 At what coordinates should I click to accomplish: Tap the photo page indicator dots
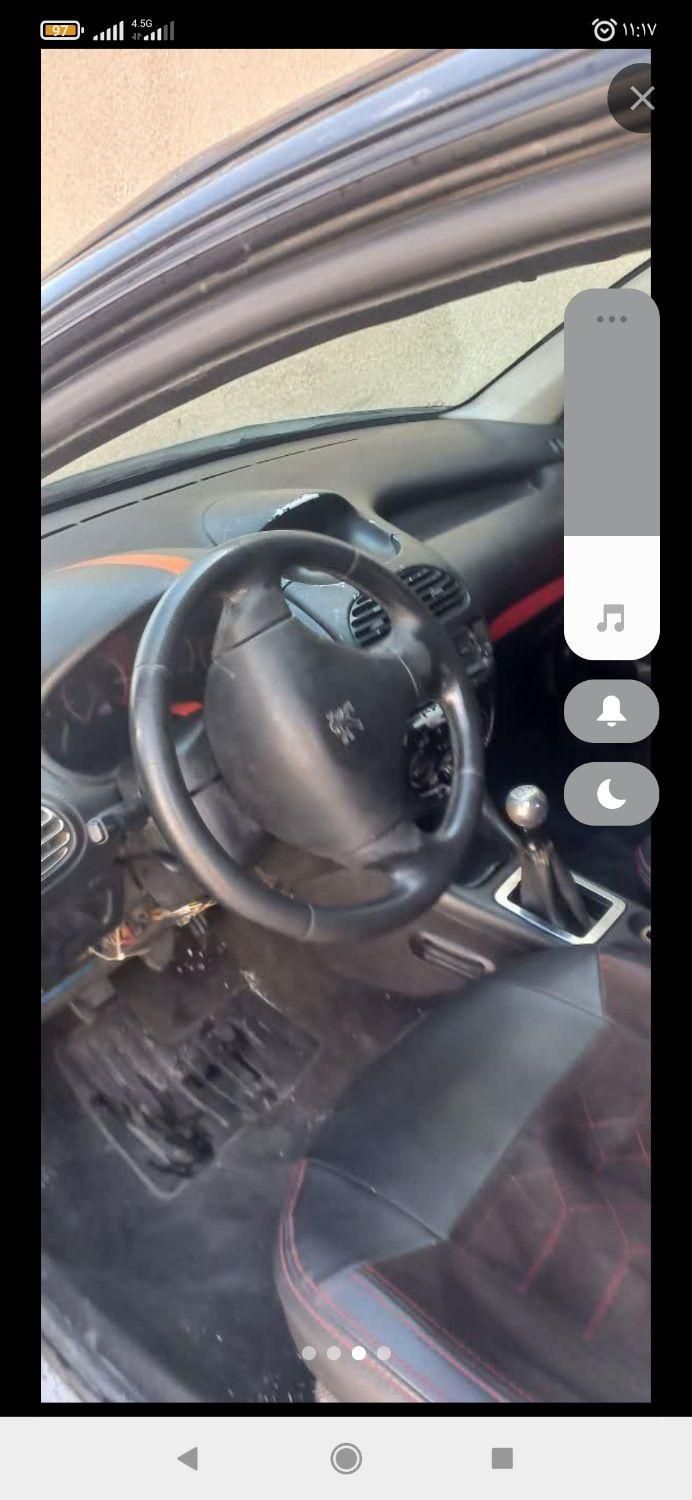[346, 1353]
